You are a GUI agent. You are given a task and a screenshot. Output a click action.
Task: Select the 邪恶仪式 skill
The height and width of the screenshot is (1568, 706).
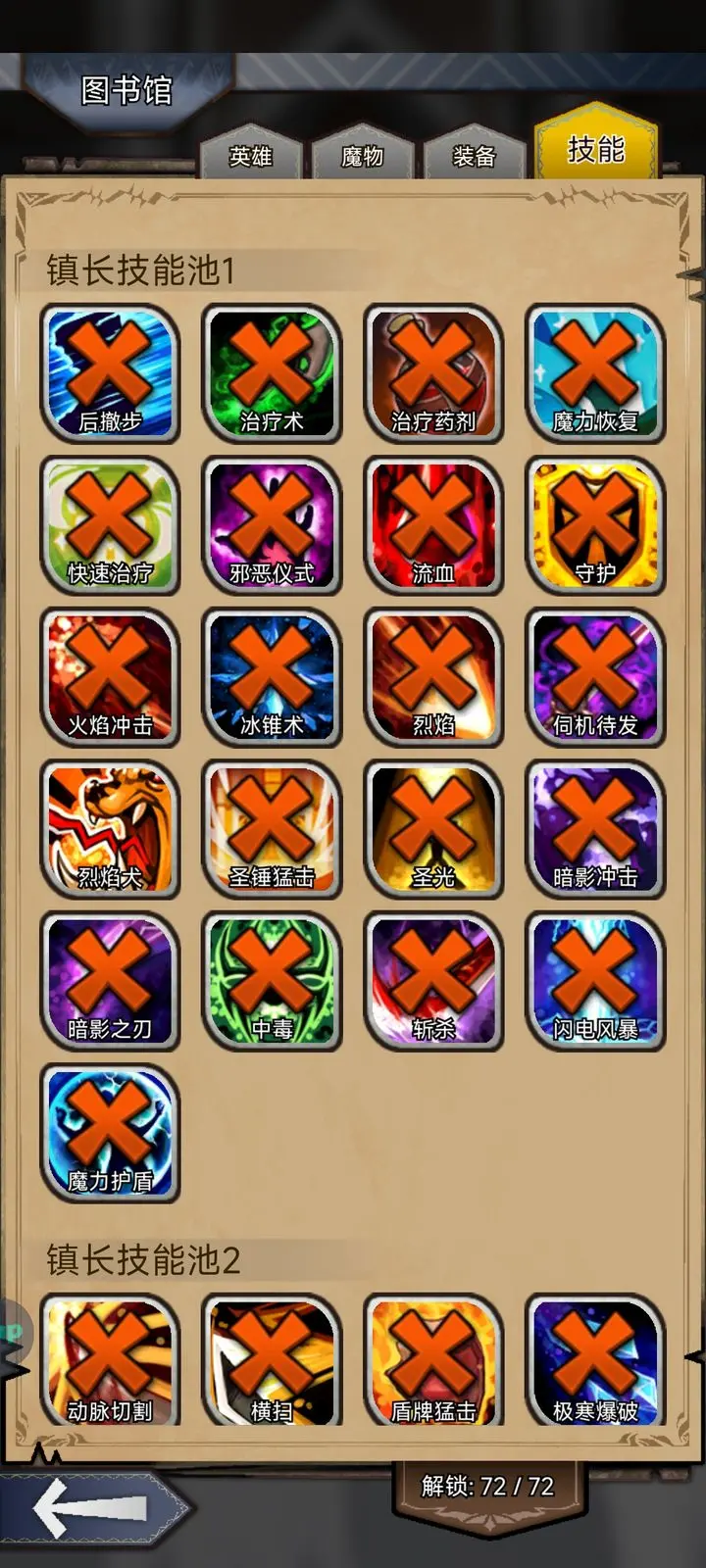click(x=272, y=525)
